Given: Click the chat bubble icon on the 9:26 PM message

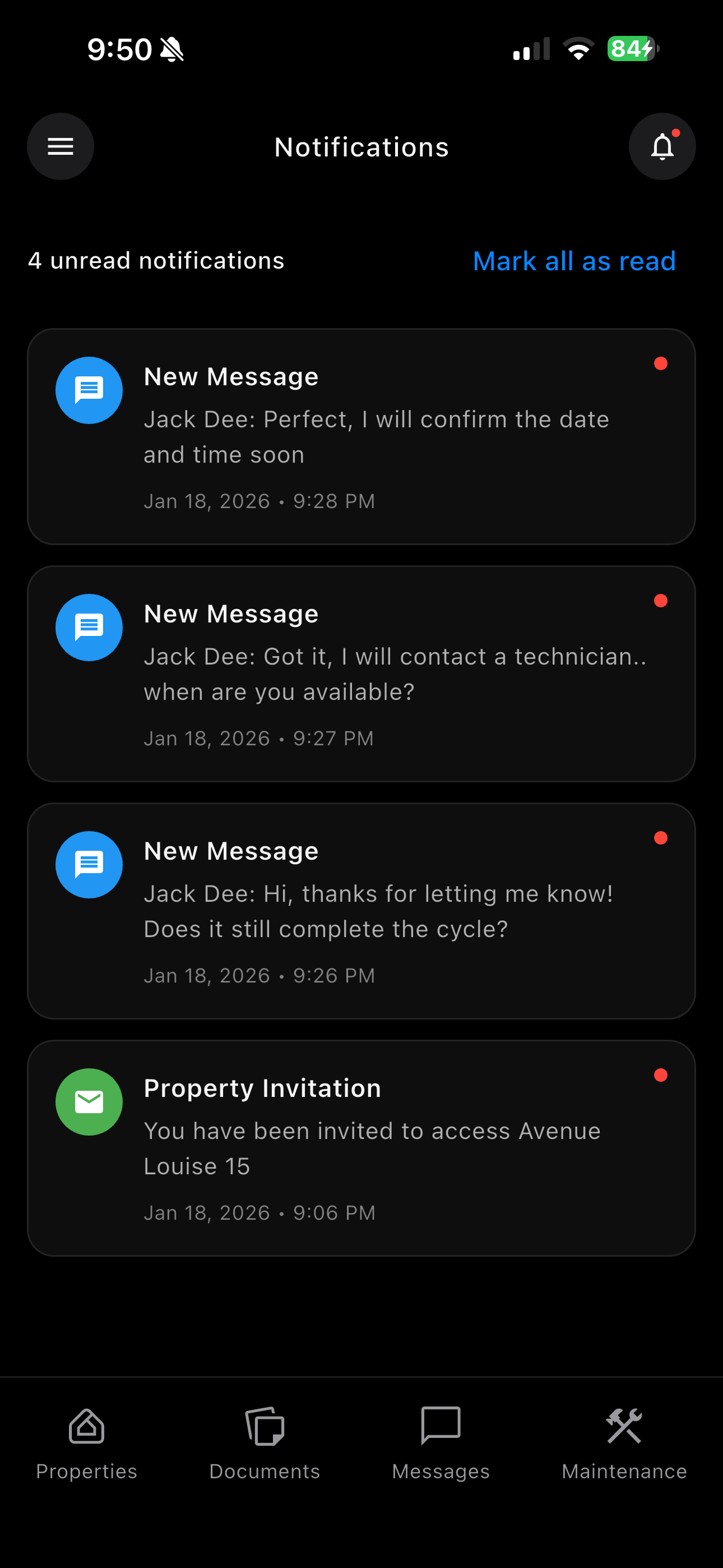Looking at the screenshot, I should pyautogui.click(x=89, y=865).
